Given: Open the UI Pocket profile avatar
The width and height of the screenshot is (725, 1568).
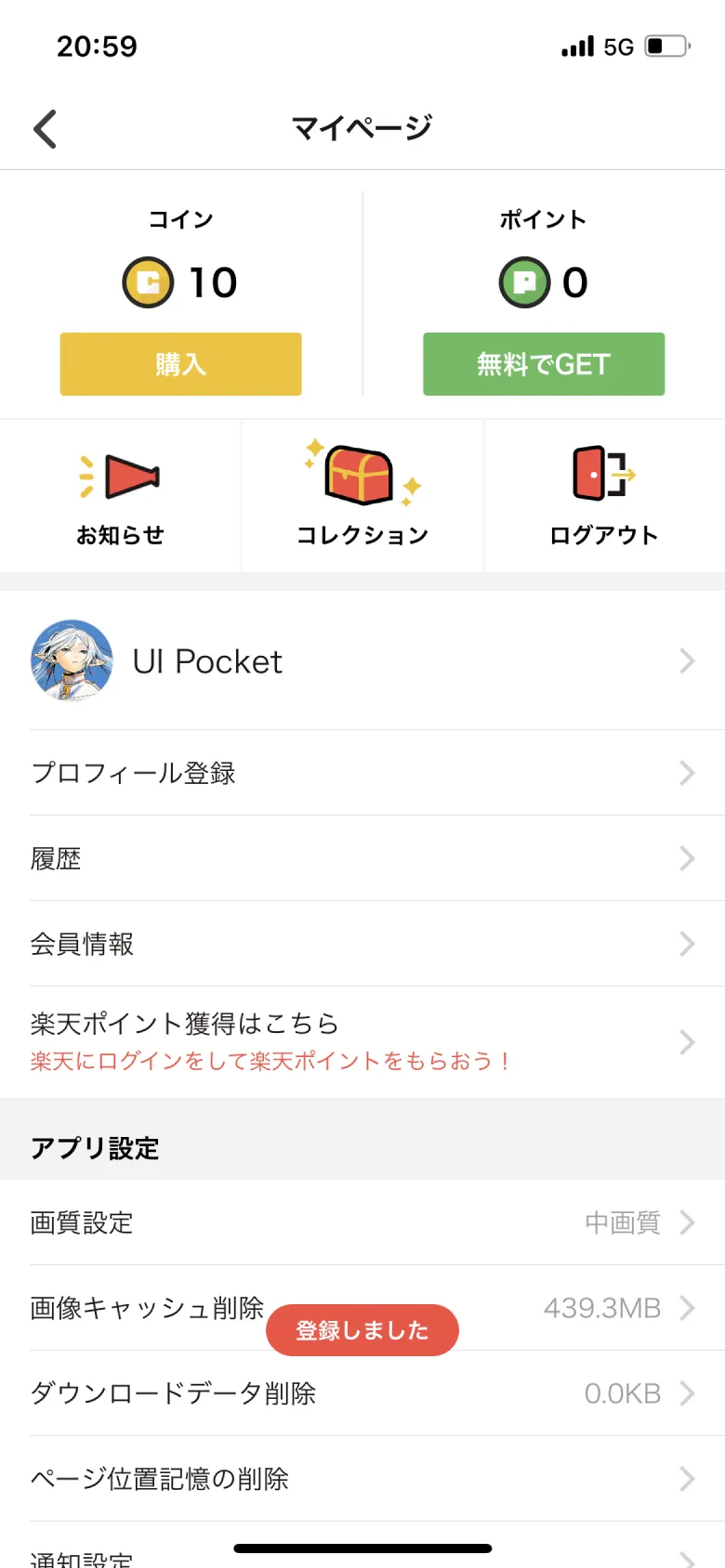Looking at the screenshot, I should coord(71,660).
